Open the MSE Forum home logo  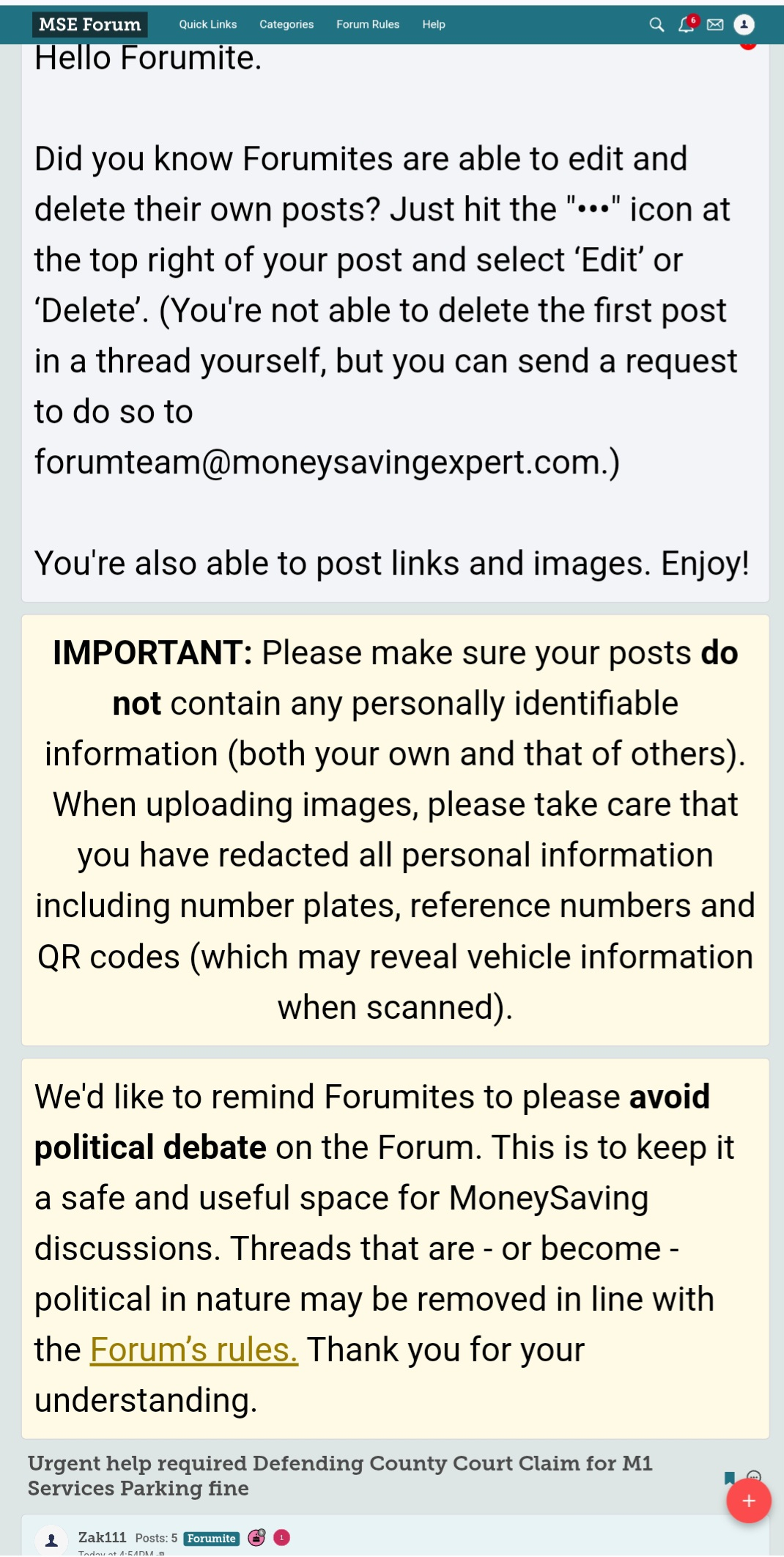pos(89,24)
